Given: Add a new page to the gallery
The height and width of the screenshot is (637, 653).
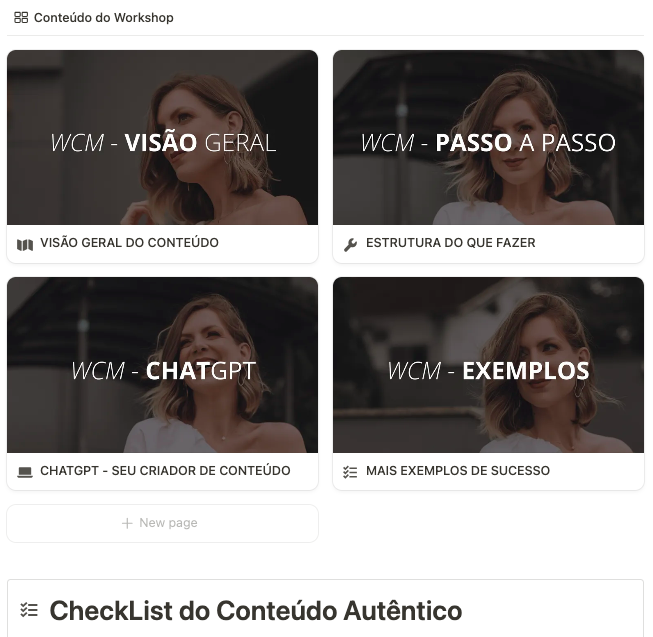Looking at the screenshot, I should point(161,523).
